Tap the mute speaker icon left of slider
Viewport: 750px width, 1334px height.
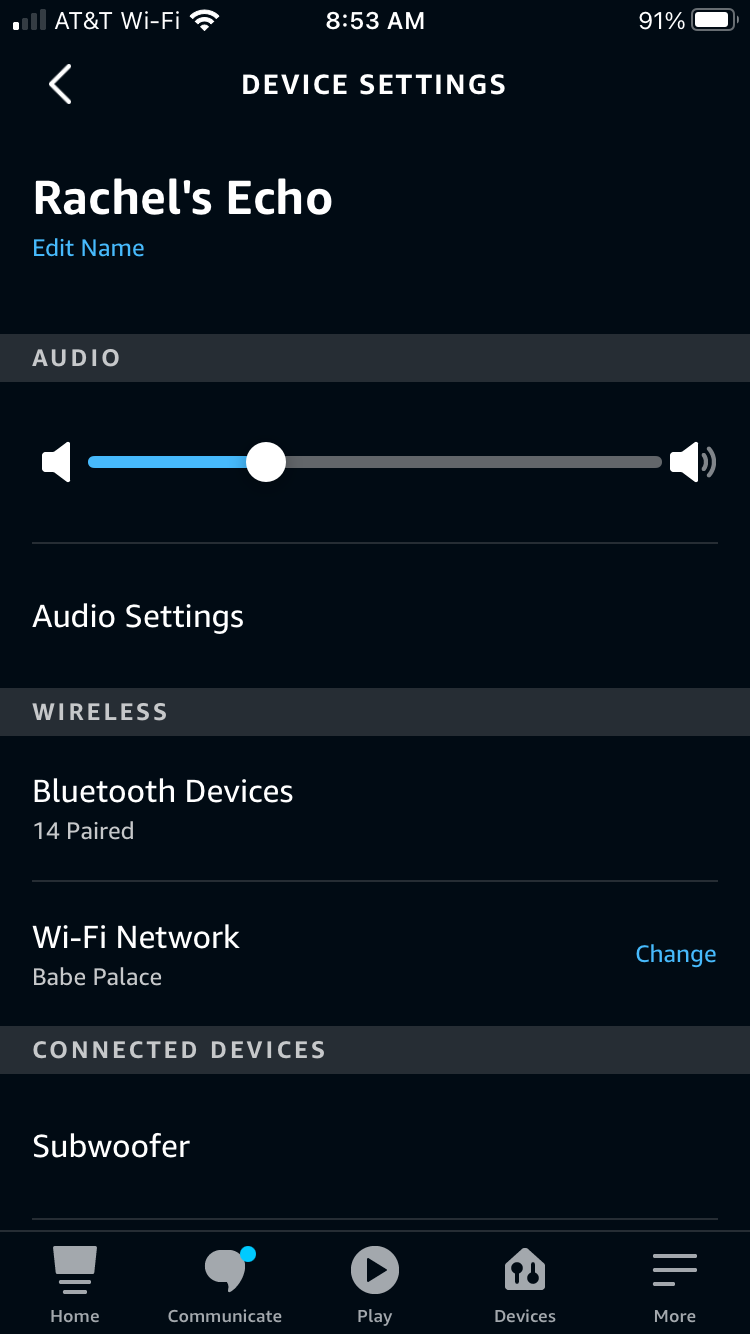(56, 462)
